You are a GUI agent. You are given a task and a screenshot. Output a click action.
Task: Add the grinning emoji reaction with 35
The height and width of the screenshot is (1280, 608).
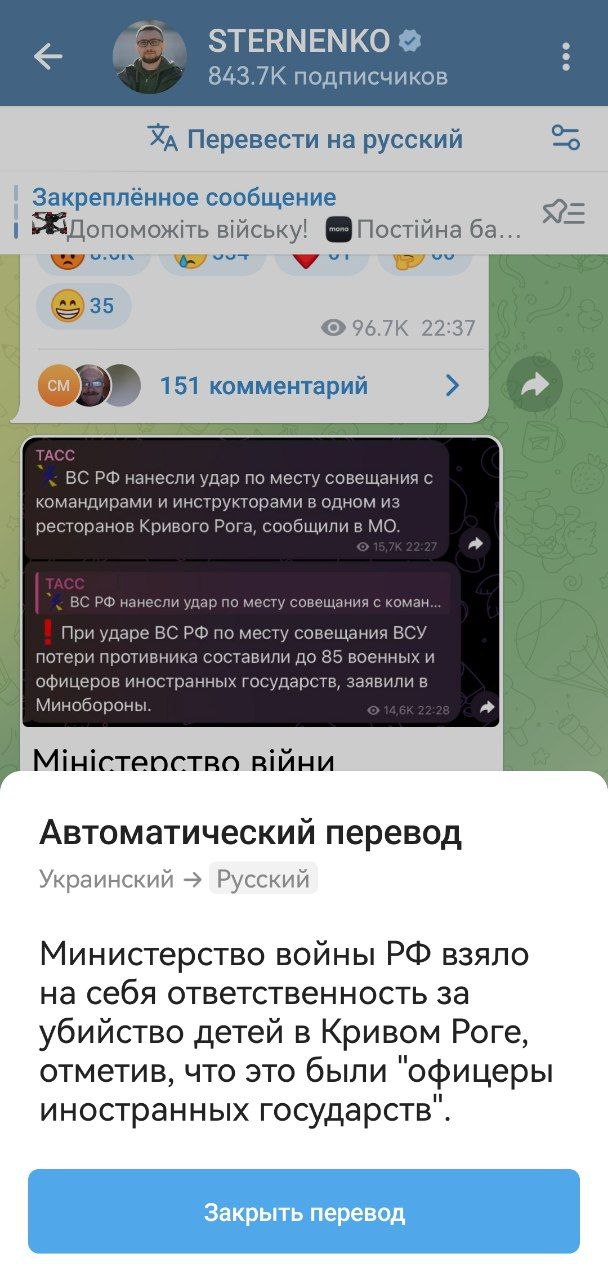click(84, 306)
